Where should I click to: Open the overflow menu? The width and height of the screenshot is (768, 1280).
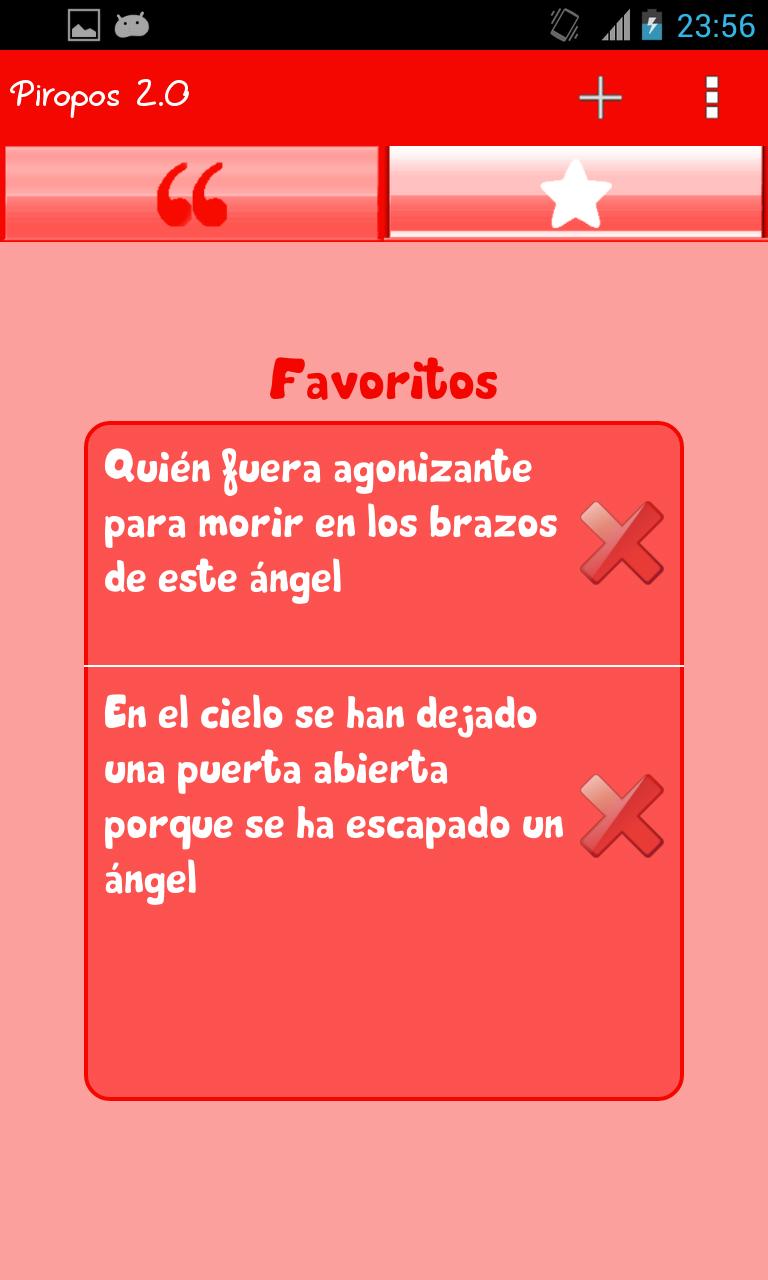[x=711, y=97]
